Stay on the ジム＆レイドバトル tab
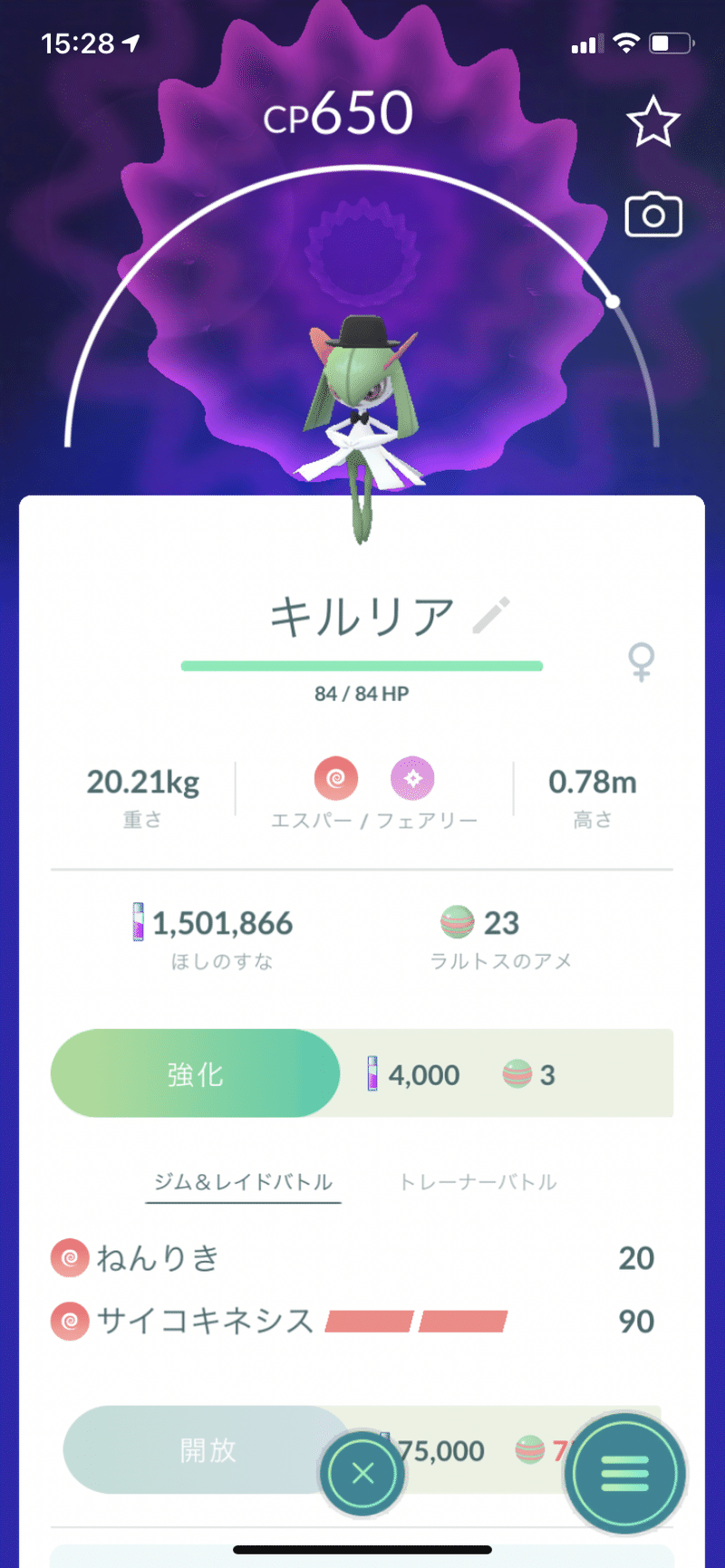This screenshot has width=725, height=1568. pyautogui.click(x=243, y=1181)
